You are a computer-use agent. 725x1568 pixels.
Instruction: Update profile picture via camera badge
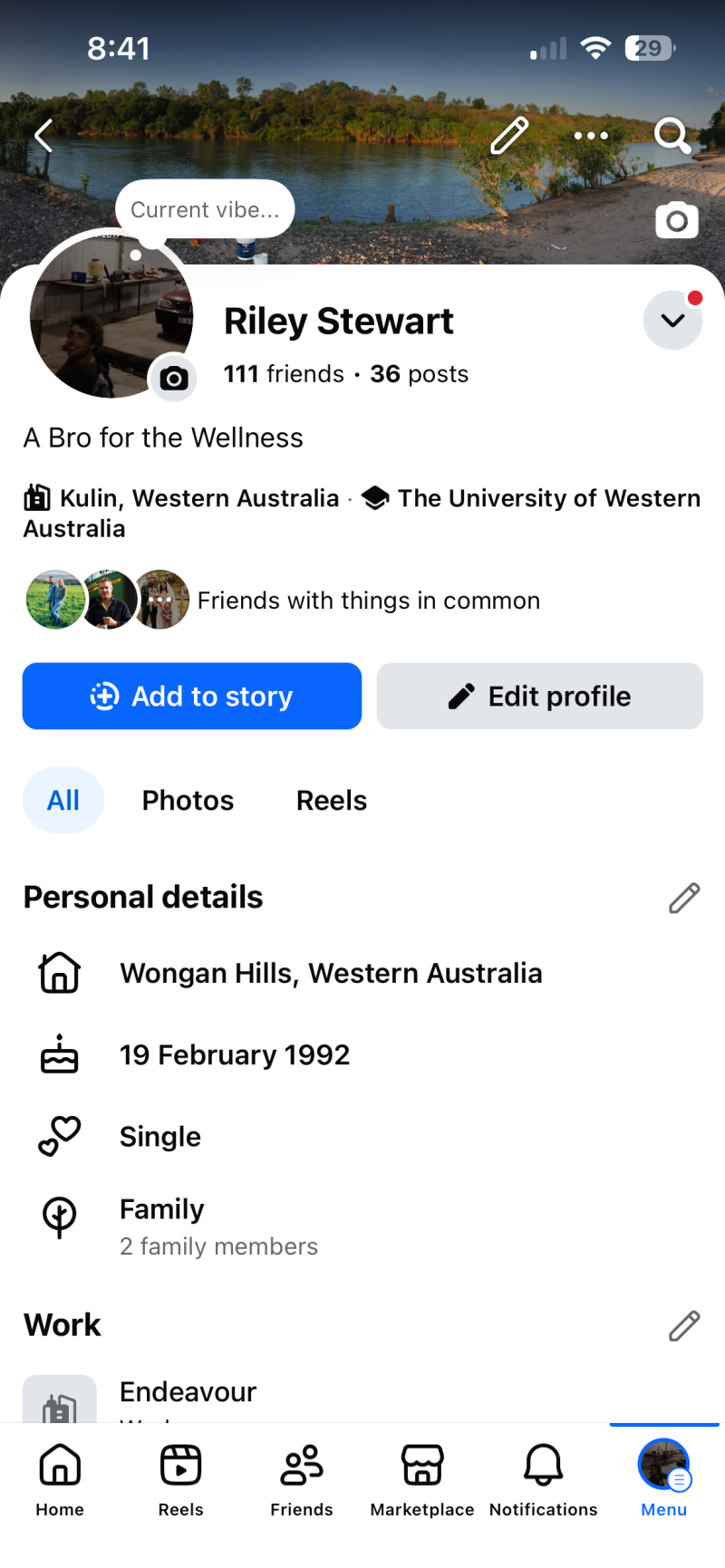[173, 378]
